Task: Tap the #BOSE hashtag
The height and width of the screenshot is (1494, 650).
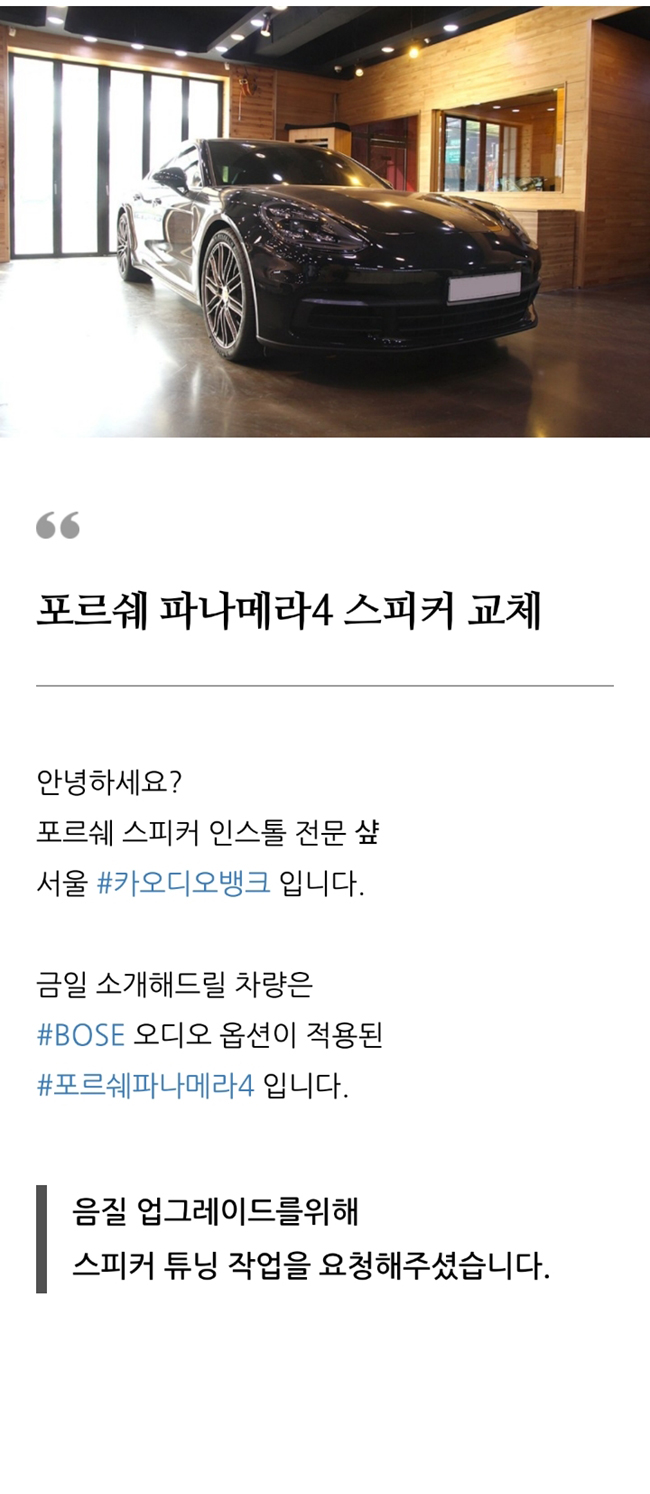Action: pyautogui.click(x=80, y=1035)
